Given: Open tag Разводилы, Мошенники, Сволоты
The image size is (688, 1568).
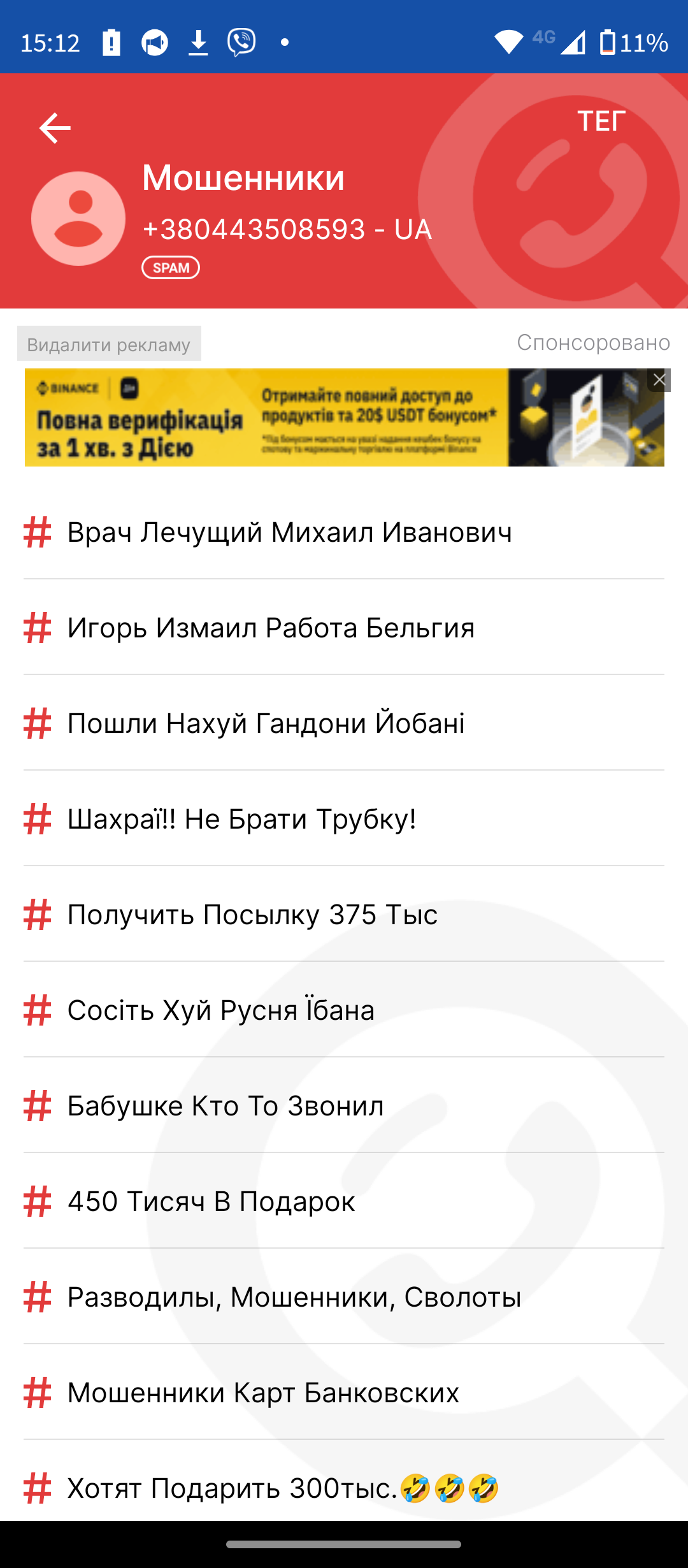Looking at the screenshot, I should pyautogui.click(x=344, y=1296).
